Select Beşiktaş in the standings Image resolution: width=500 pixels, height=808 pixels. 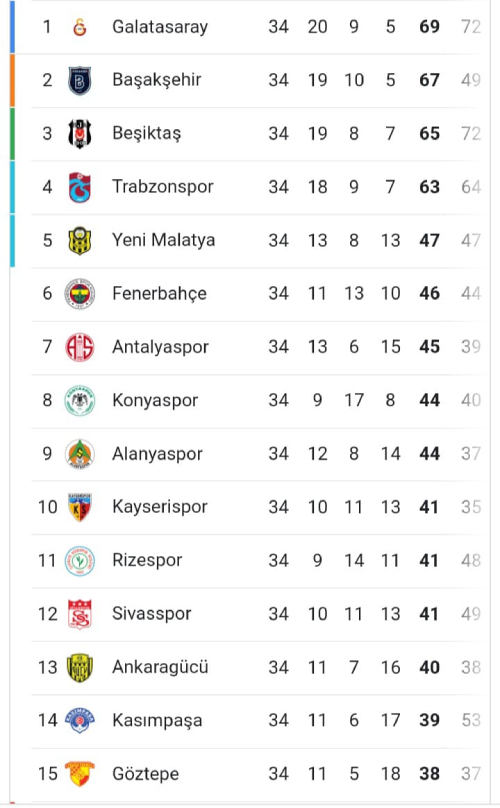click(250, 134)
